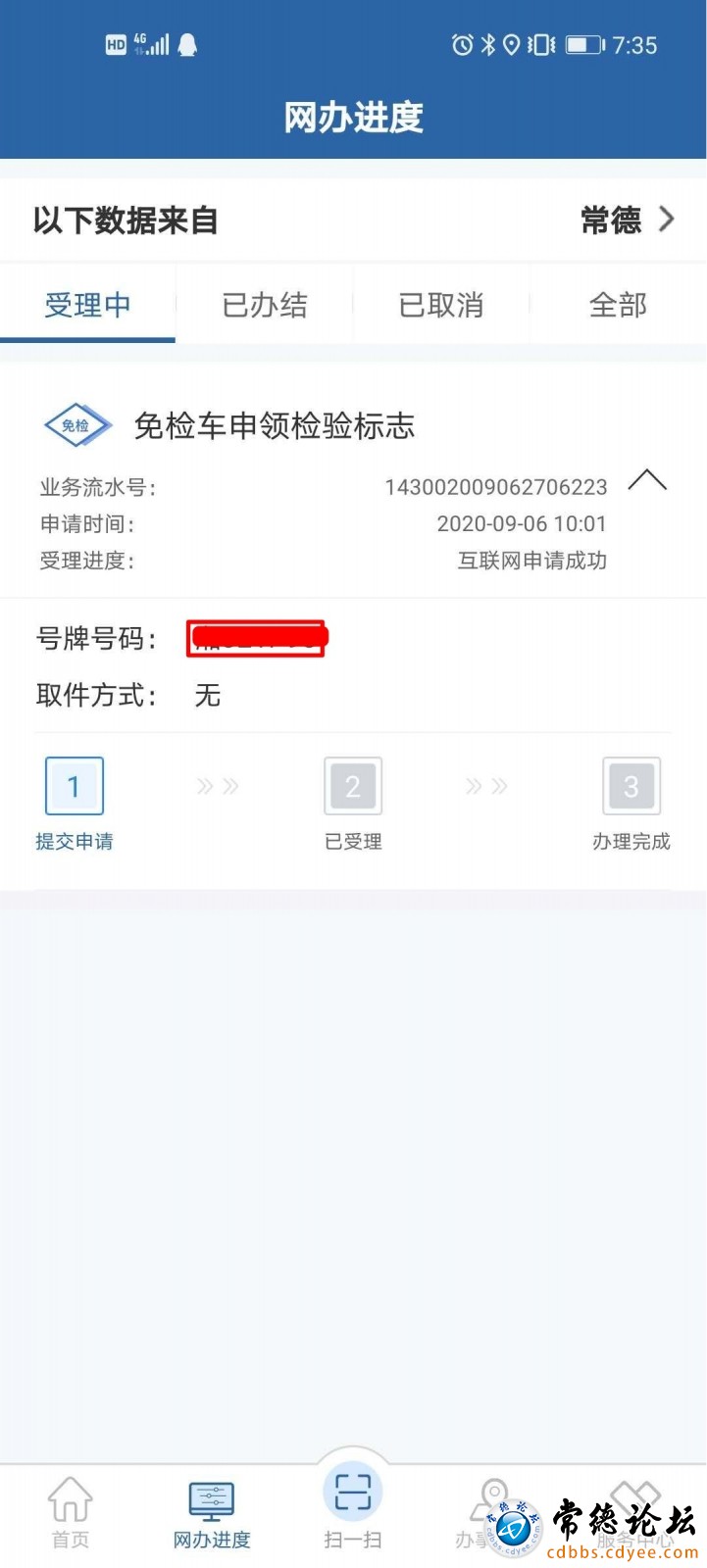The image size is (707, 1568).
Task: View 全部 applications
Action: pos(618,305)
